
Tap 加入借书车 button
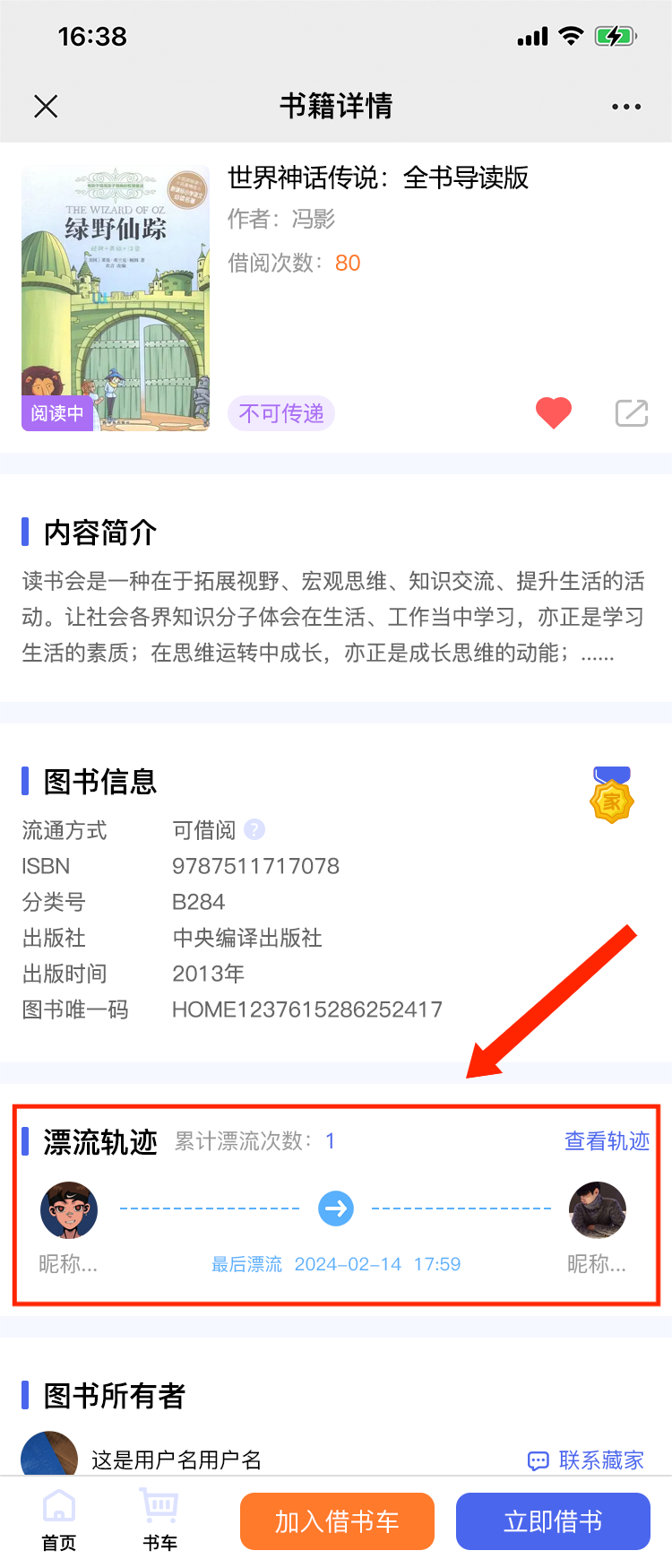337,1521
